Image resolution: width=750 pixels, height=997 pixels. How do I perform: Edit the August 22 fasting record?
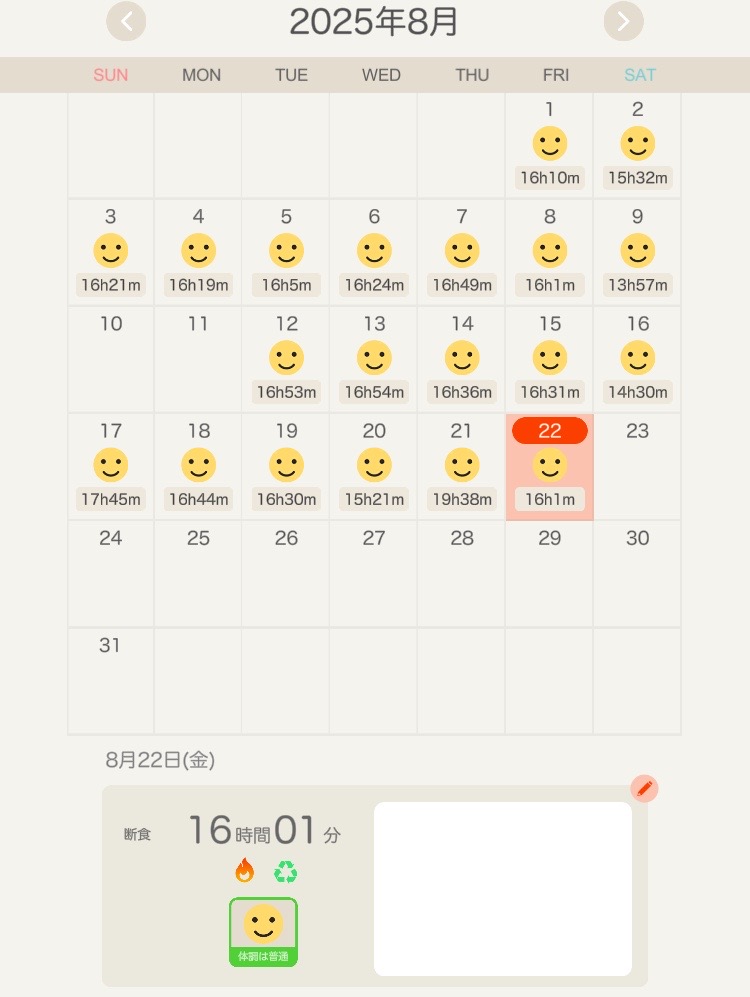coord(644,789)
